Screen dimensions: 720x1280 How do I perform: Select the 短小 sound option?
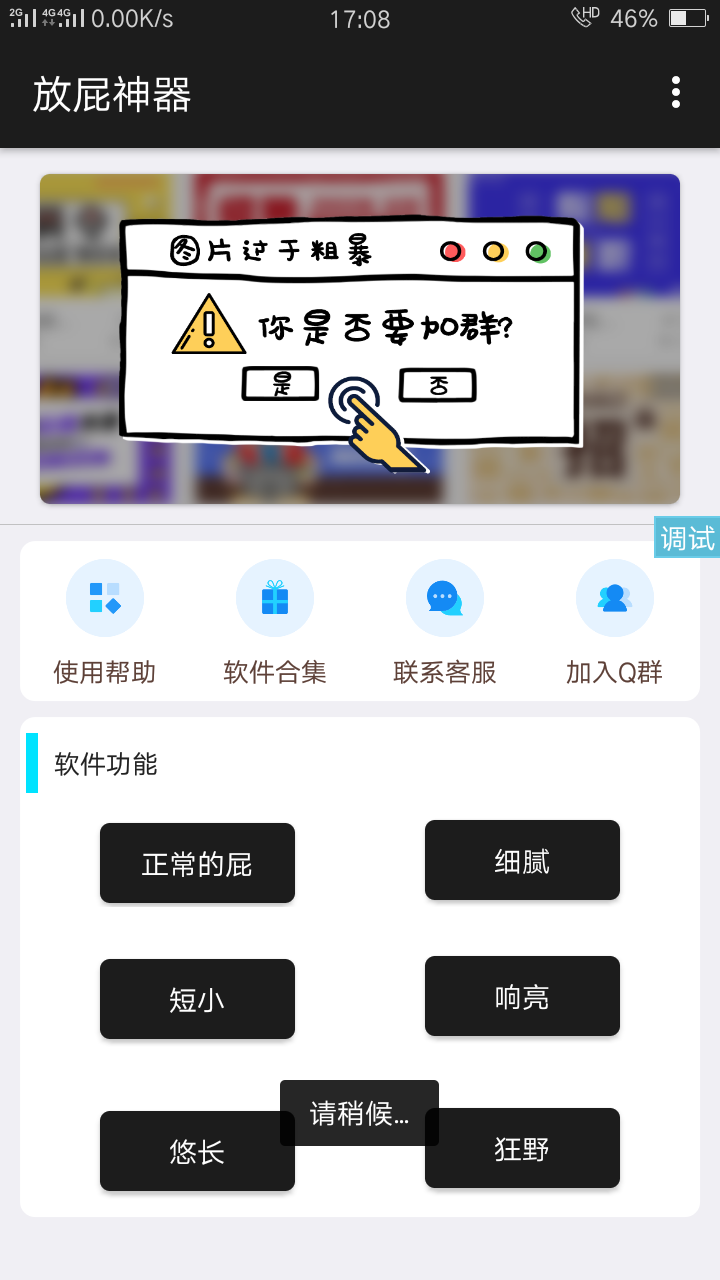click(x=197, y=998)
